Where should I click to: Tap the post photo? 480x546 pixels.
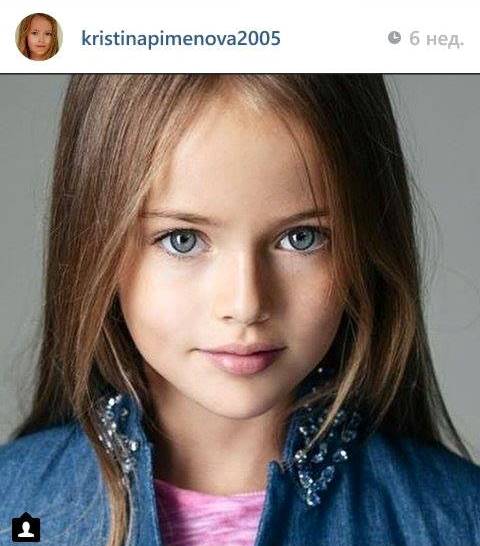[240, 310]
